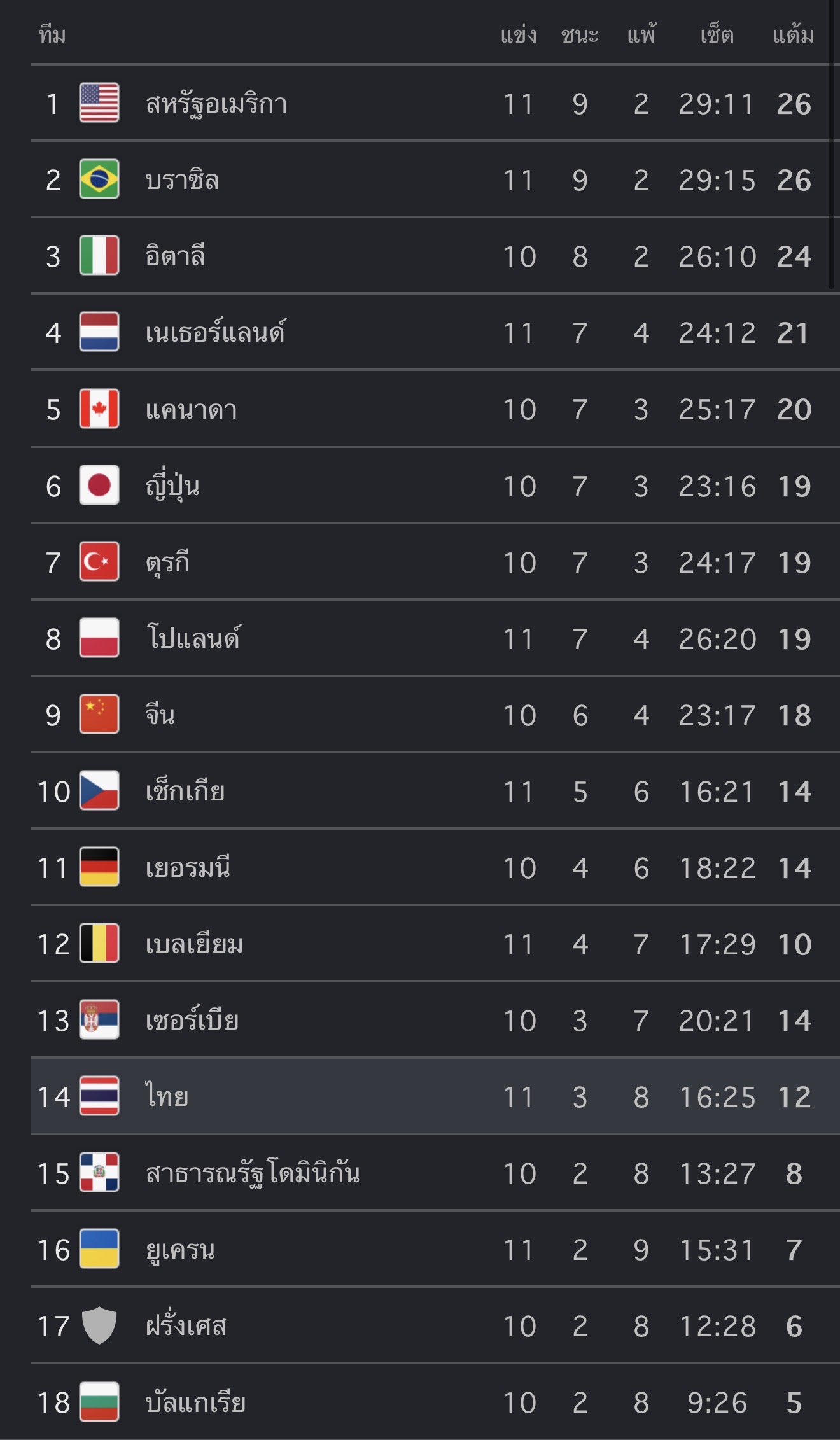Open the ฝรั่งเศส team row
Screen dimensions: 840x1440
[435, 1325]
